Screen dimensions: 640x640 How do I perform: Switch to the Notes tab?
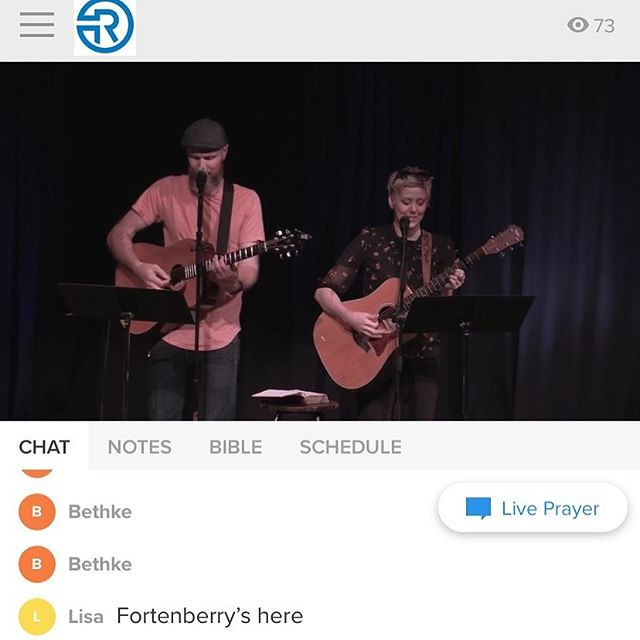[139, 447]
